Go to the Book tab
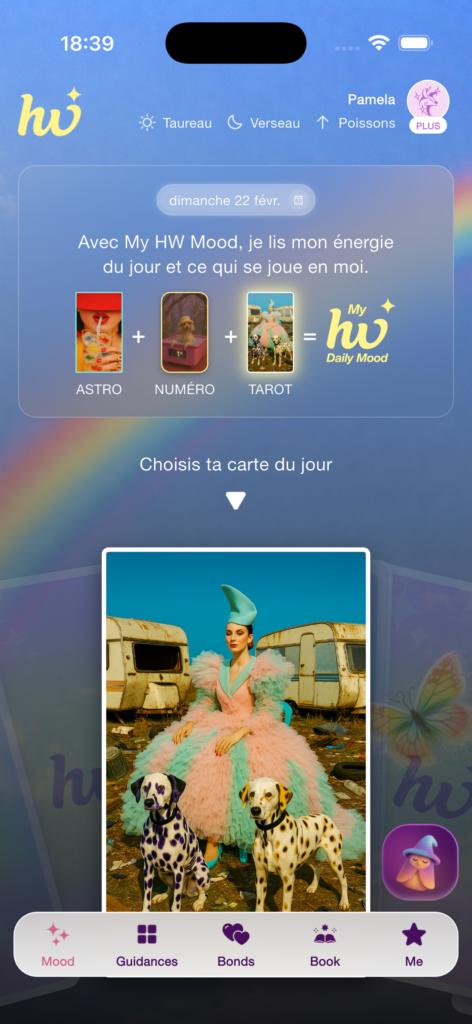Viewport: 472px width, 1024px height. point(325,945)
